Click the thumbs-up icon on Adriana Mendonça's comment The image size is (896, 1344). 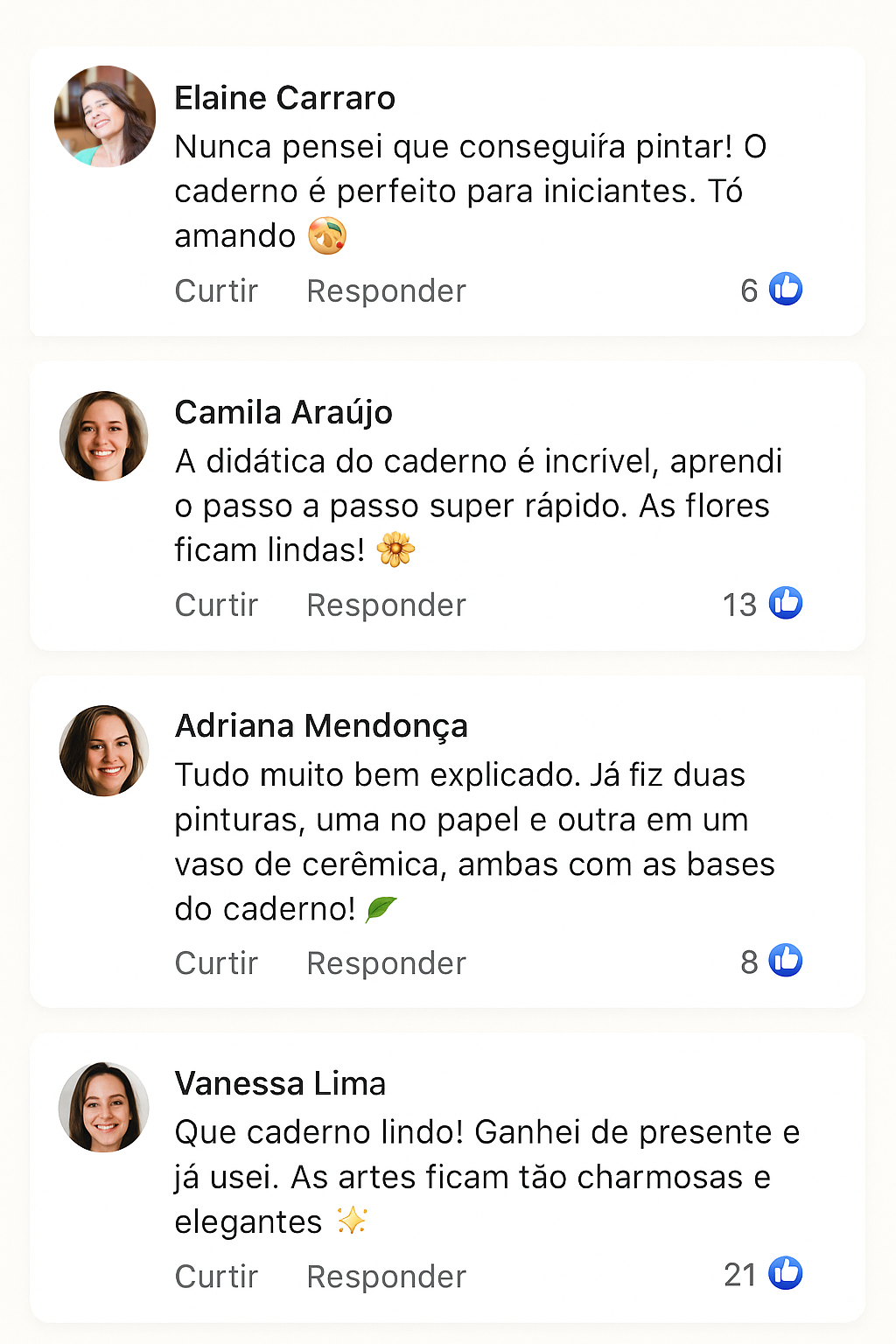[x=786, y=961]
